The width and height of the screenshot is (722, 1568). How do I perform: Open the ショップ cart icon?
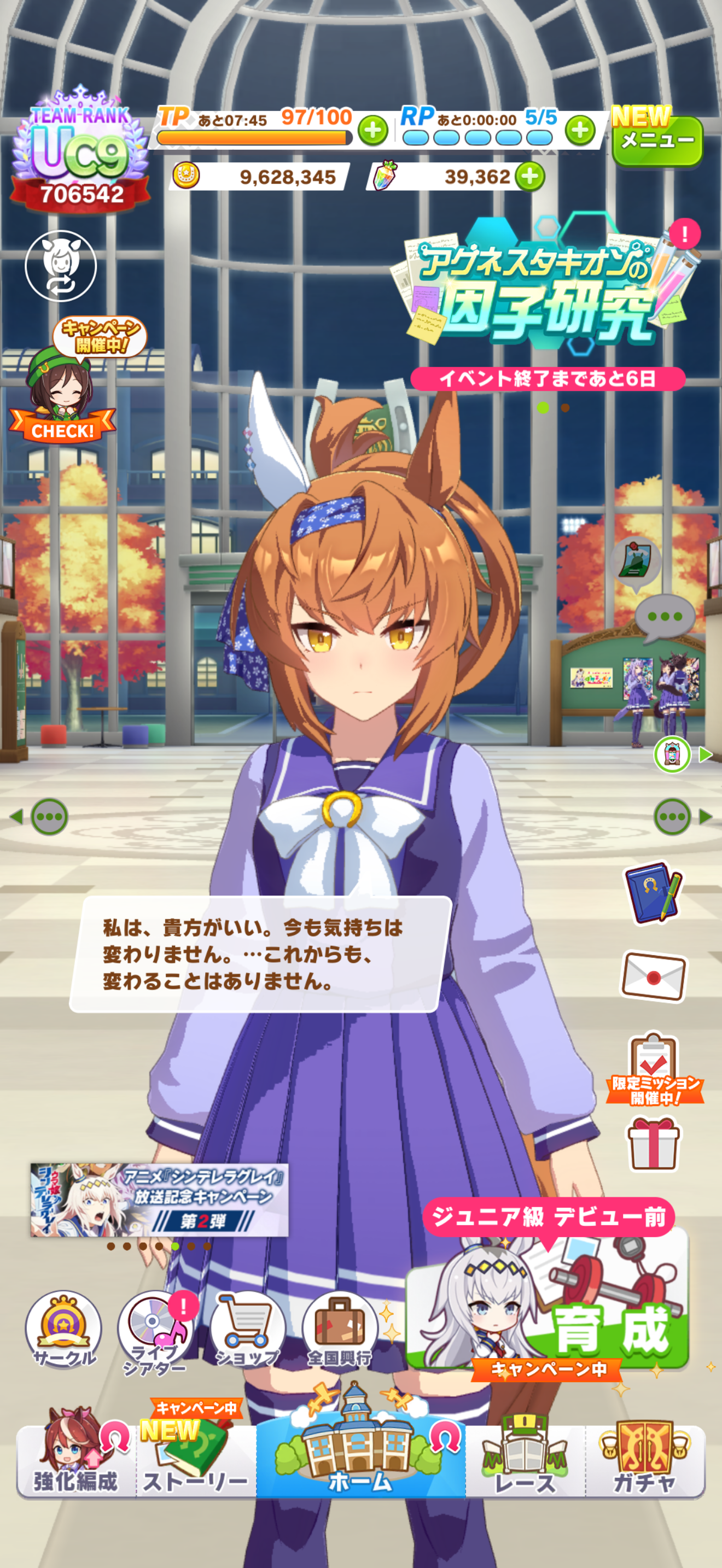tap(247, 1330)
